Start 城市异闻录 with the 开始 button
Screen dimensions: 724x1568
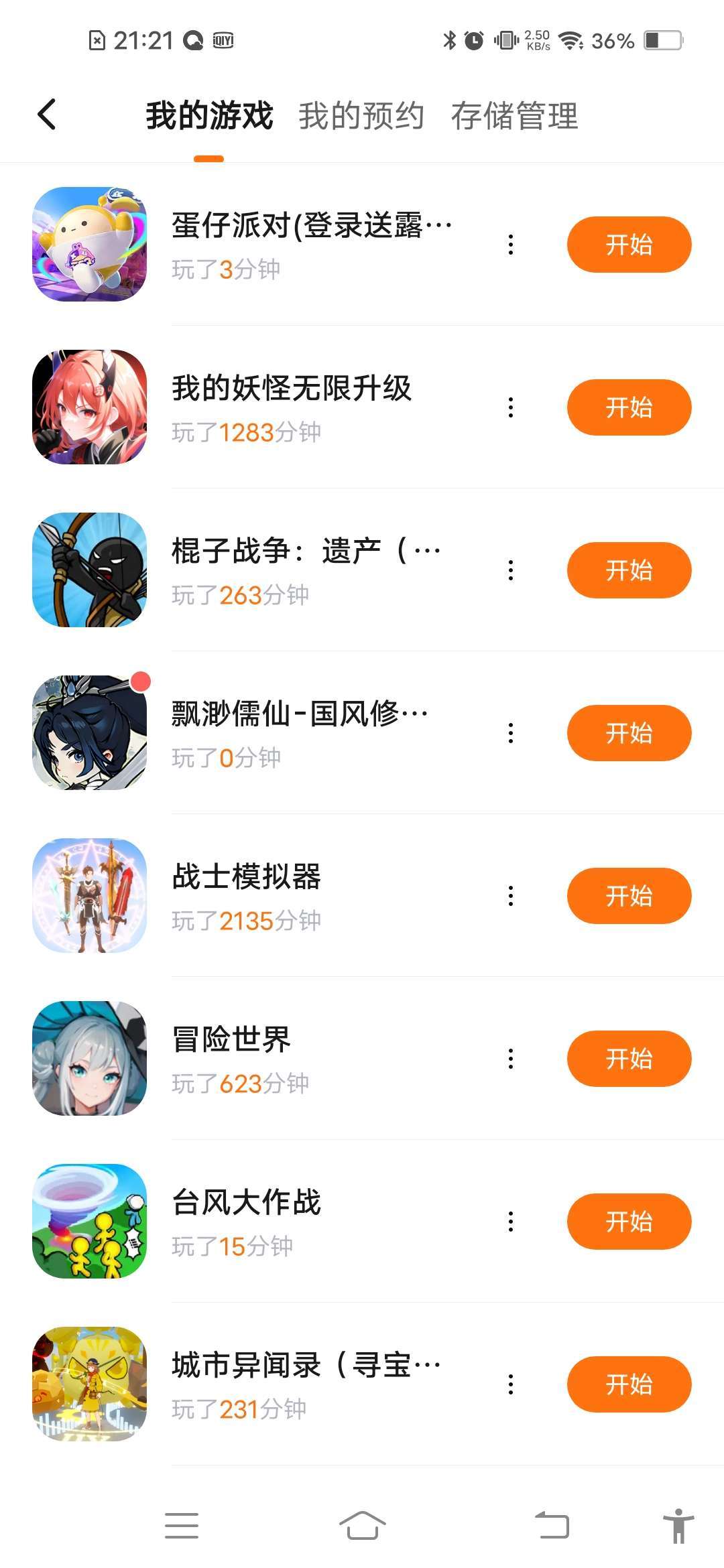click(x=629, y=1384)
